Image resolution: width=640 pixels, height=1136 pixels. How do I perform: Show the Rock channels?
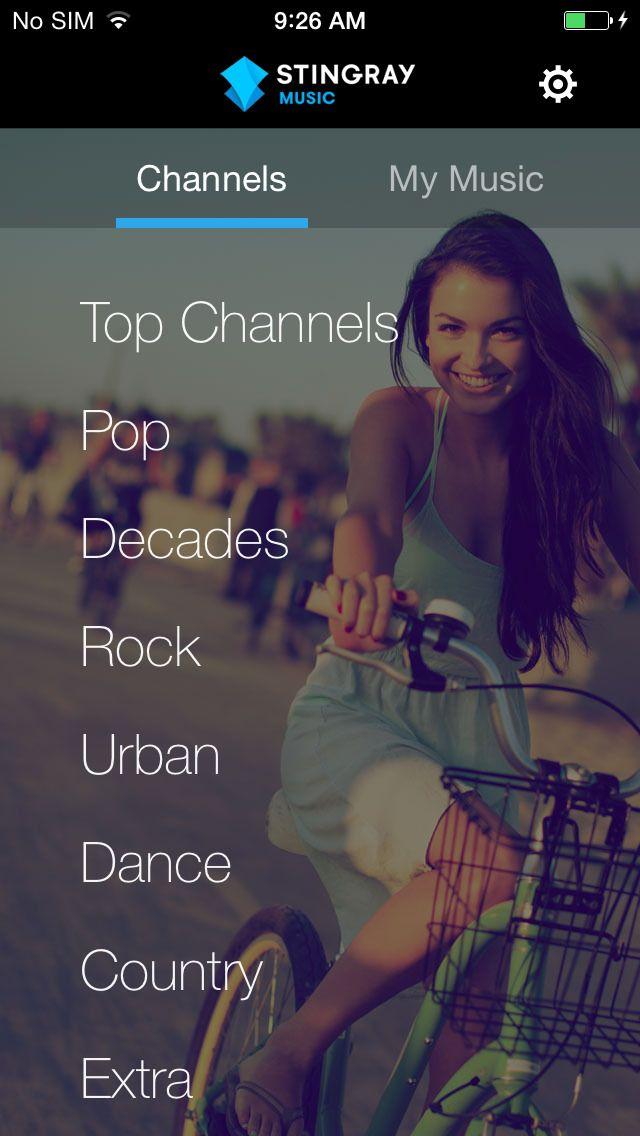tap(140, 647)
